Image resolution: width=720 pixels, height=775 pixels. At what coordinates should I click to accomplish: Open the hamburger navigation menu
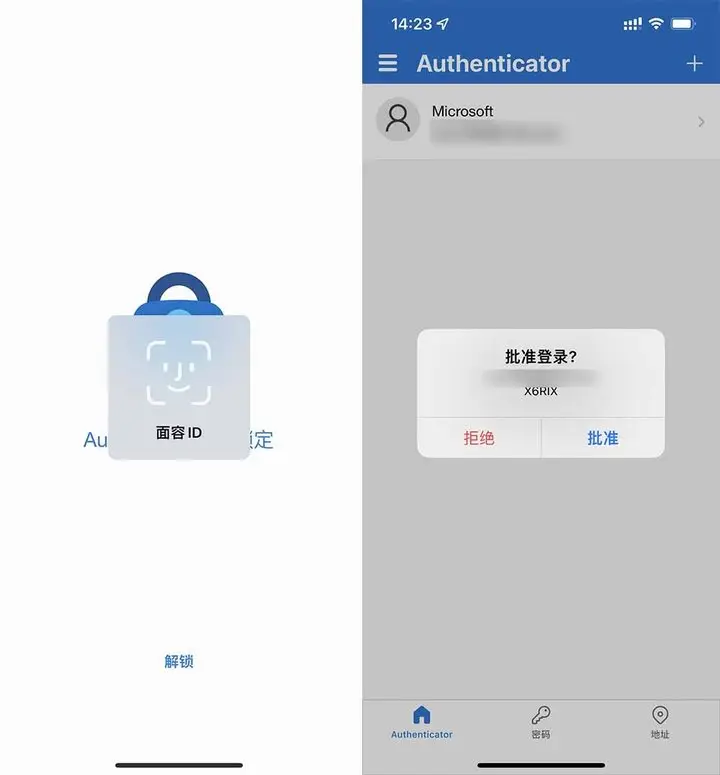(387, 63)
